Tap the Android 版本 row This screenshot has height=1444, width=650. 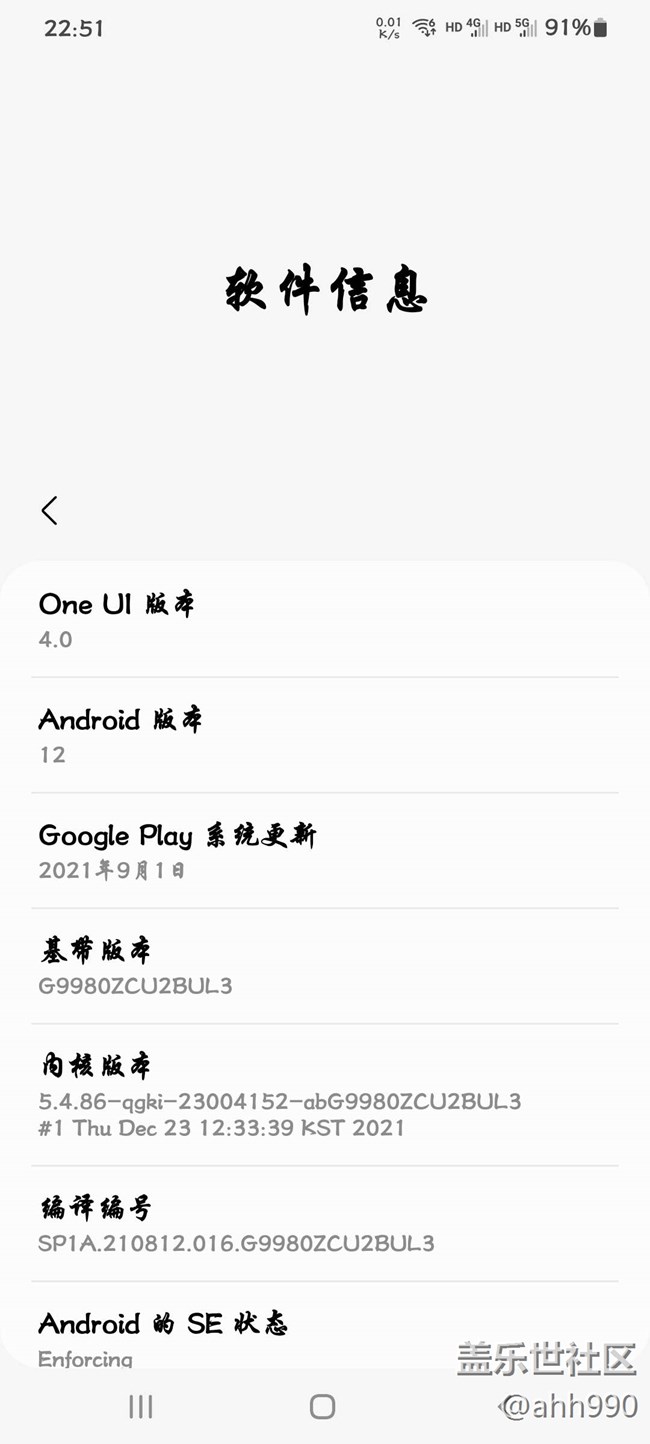point(324,735)
